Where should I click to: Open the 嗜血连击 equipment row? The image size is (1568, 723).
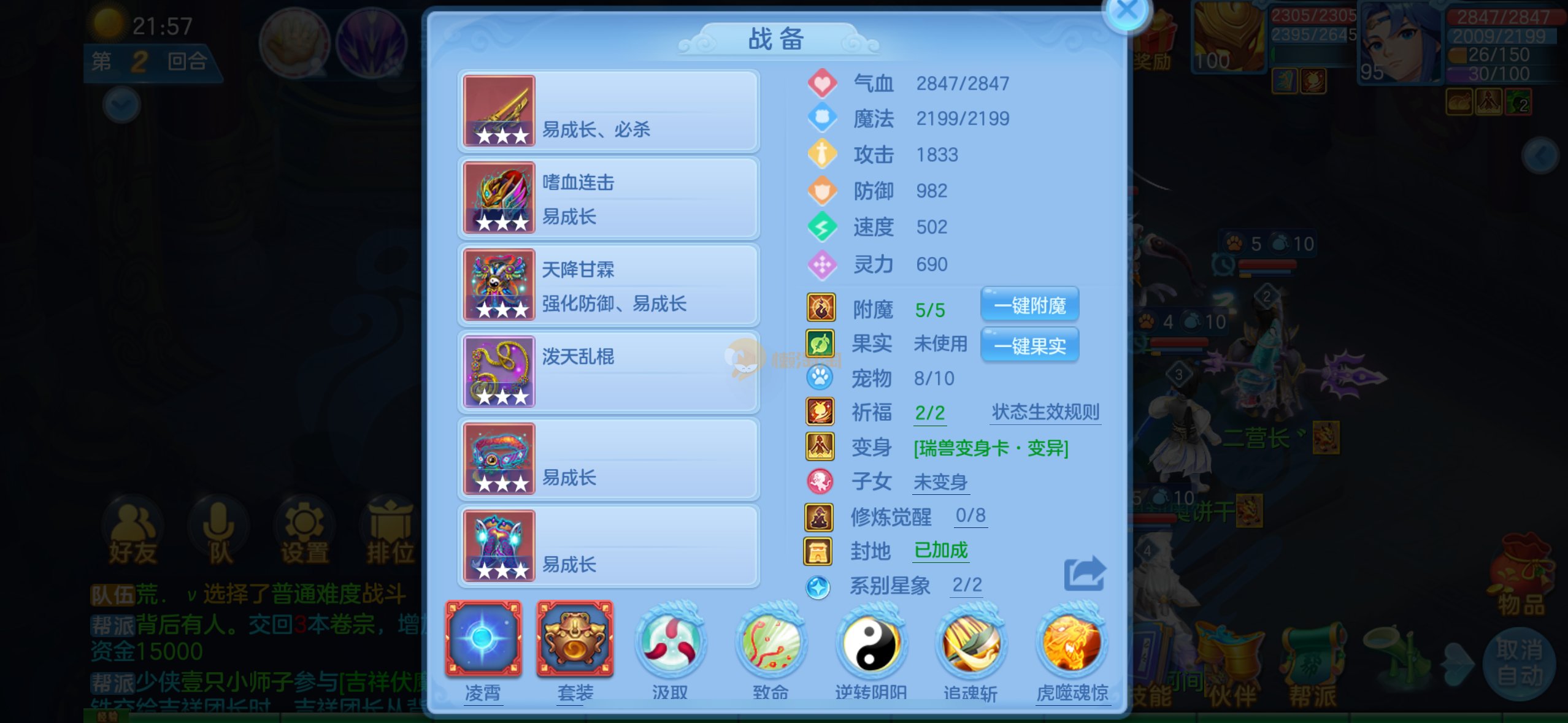click(609, 198)
